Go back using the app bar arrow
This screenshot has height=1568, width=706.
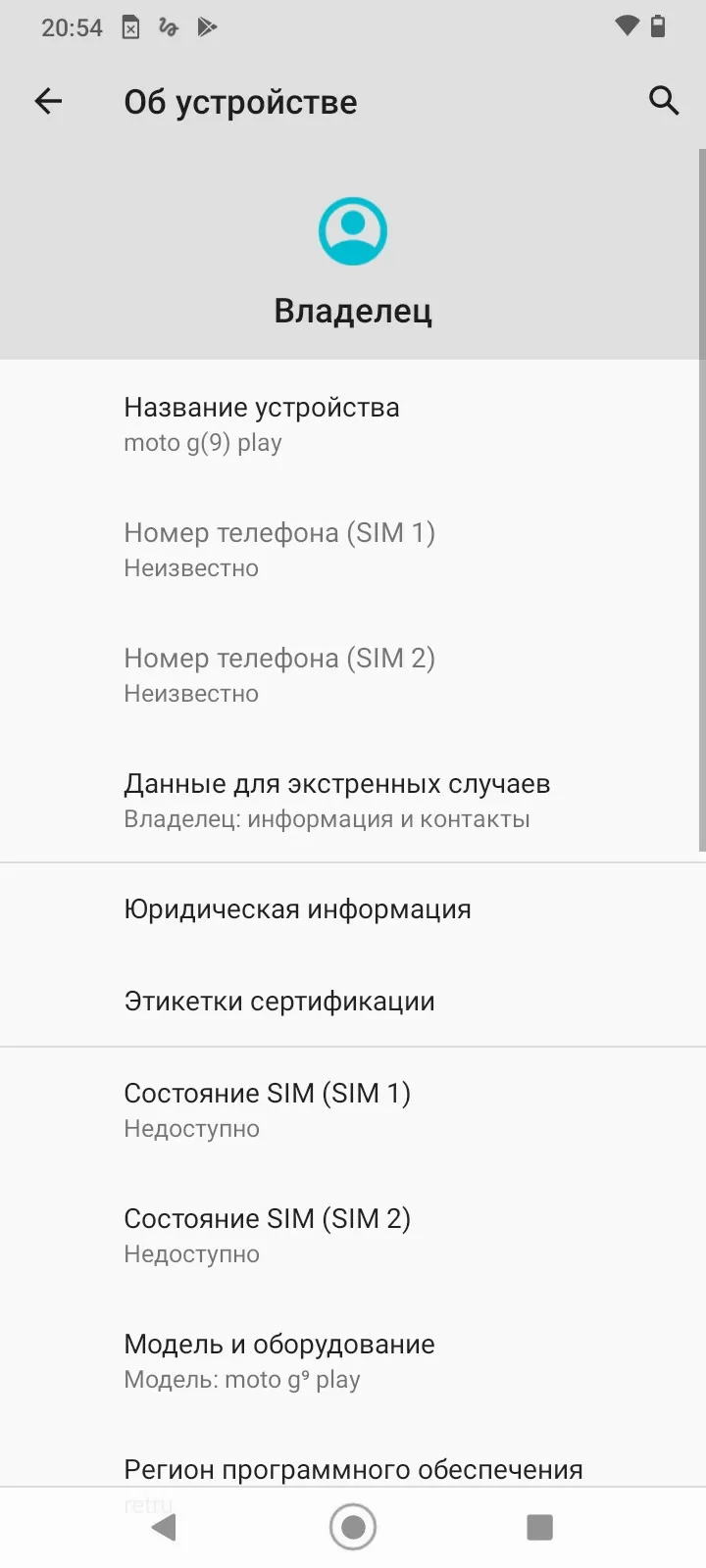(x=48, y=101)
